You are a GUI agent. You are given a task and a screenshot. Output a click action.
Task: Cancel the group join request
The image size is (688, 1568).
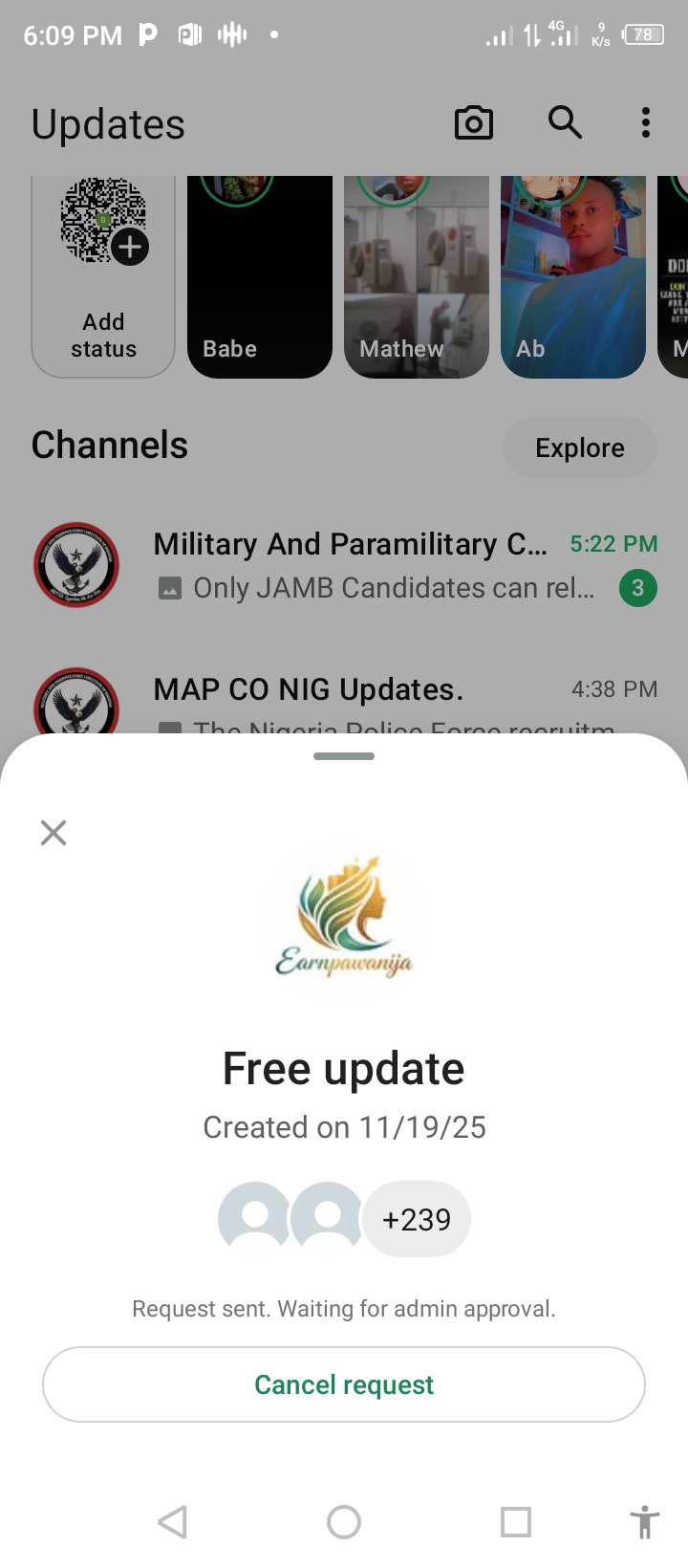coord(344,1384)
